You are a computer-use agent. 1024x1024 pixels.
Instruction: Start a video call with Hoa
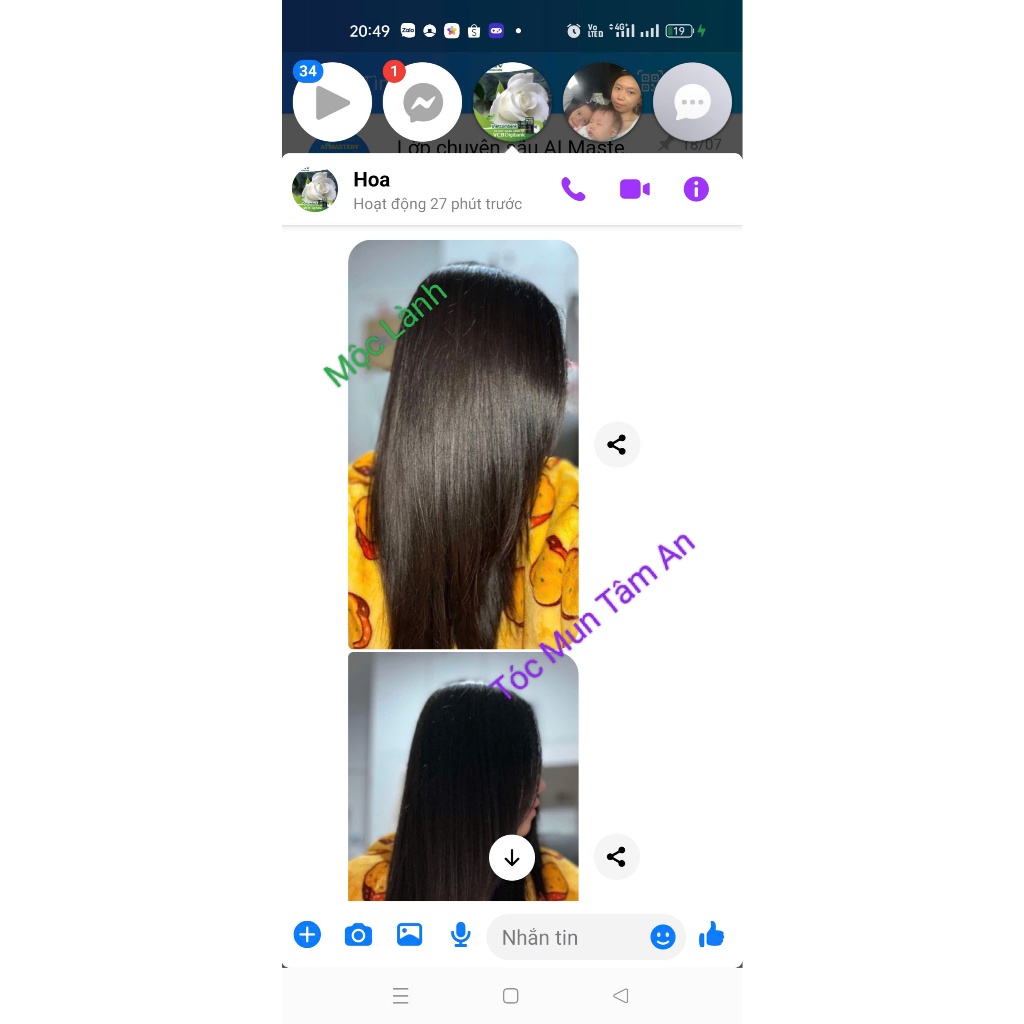[635, 189]
